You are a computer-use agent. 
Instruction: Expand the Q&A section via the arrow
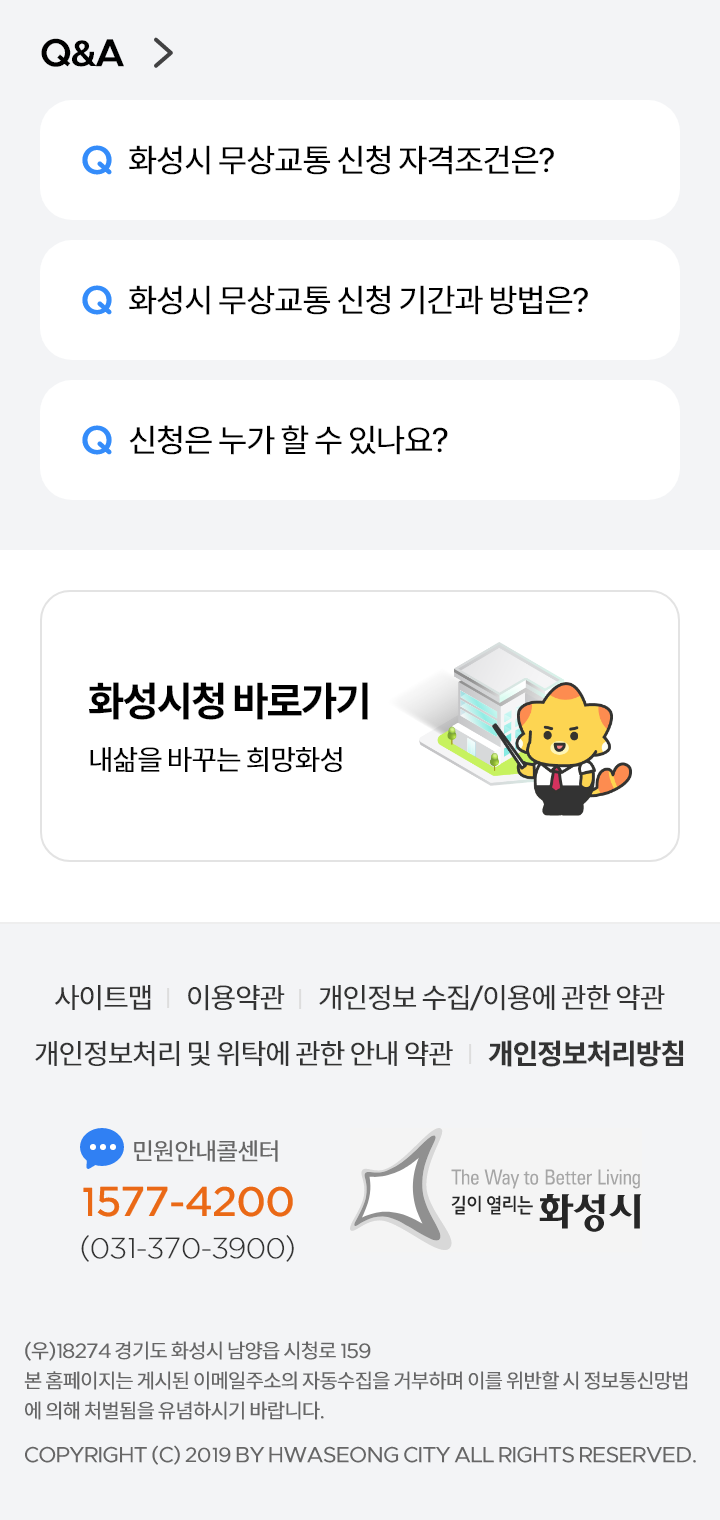[163, 51]
